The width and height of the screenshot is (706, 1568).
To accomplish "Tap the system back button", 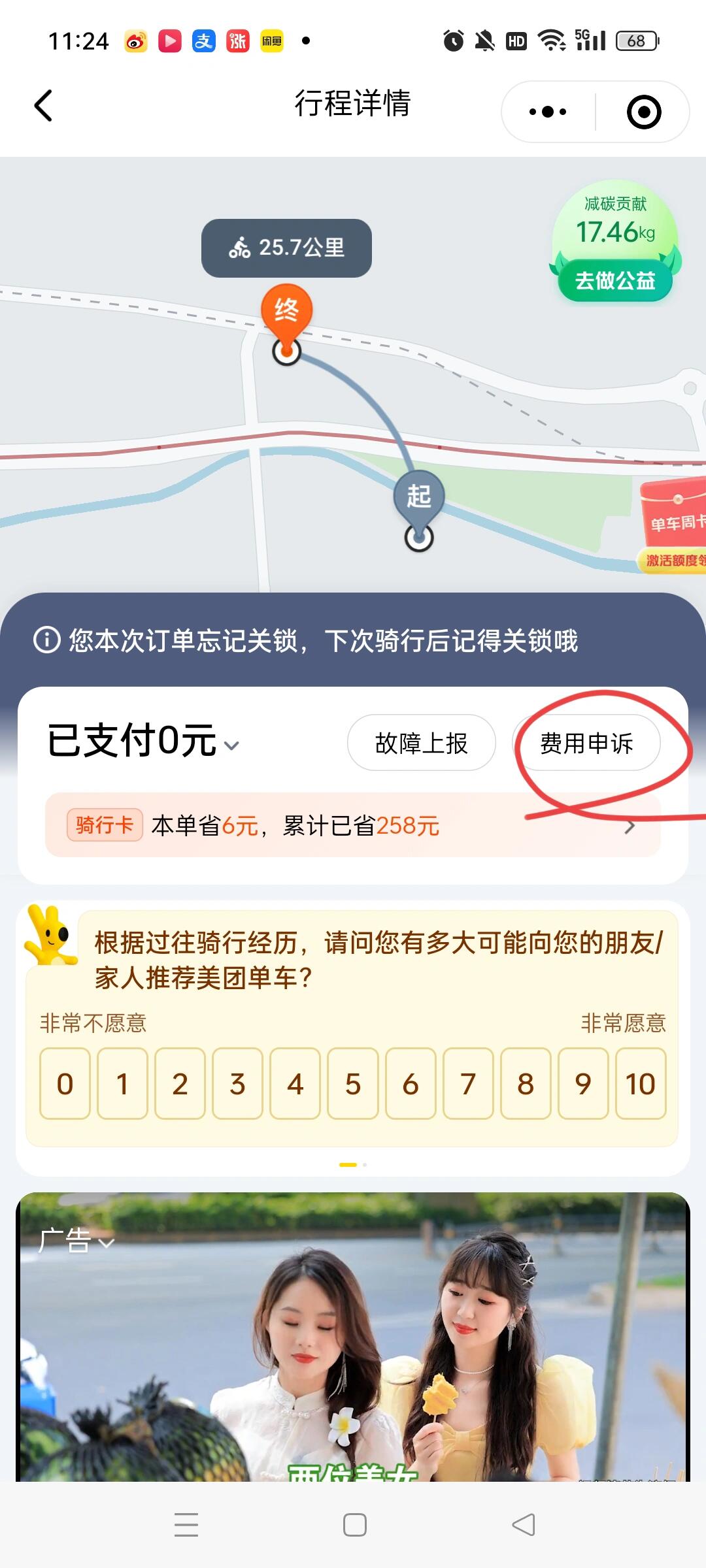I will point(523,1525).
